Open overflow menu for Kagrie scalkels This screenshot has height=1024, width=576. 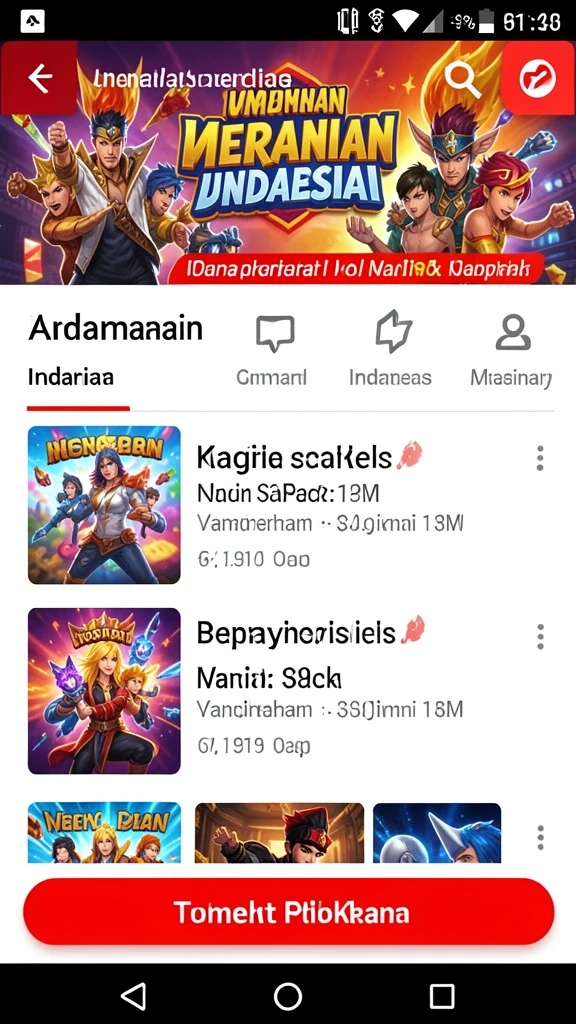click(540, 458)
